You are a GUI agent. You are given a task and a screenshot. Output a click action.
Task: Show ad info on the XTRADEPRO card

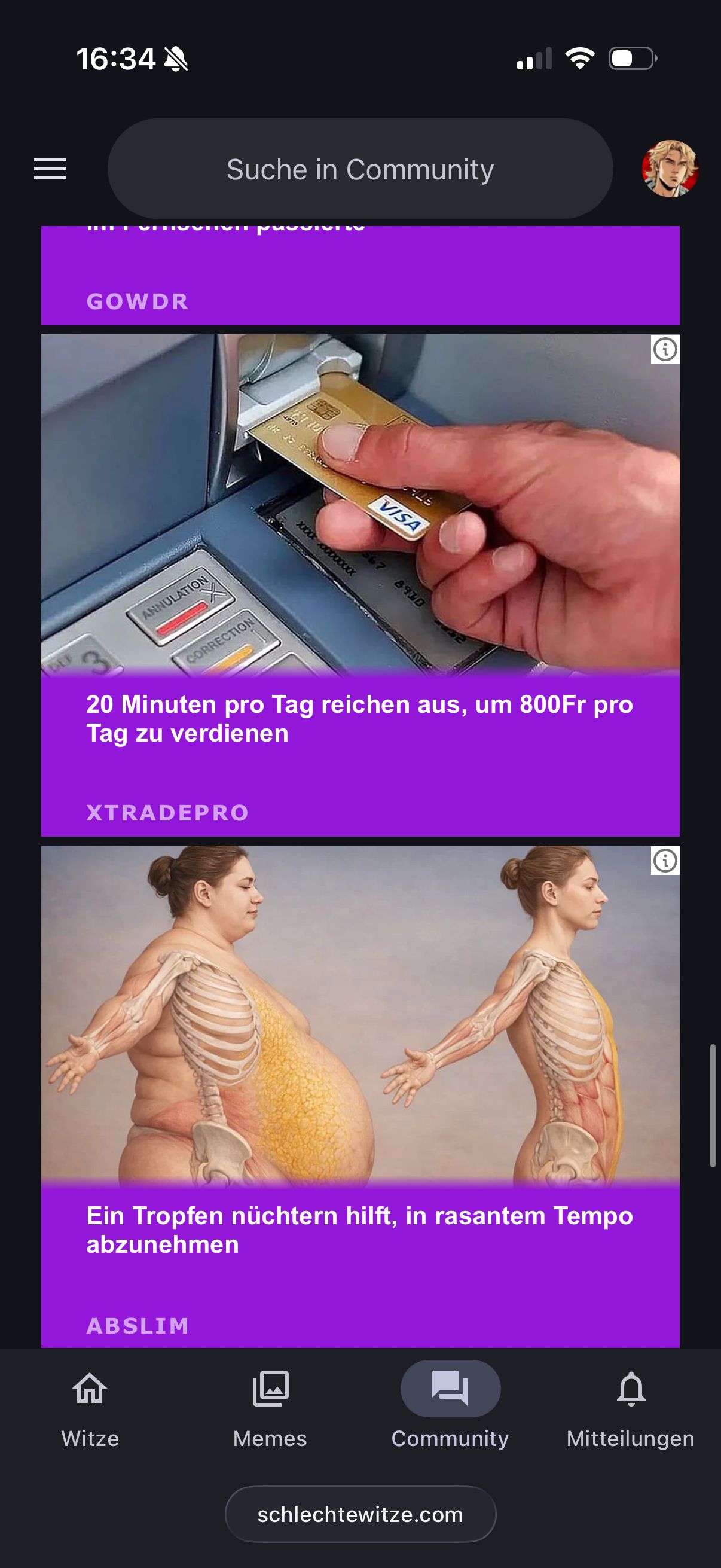point(664,349)
